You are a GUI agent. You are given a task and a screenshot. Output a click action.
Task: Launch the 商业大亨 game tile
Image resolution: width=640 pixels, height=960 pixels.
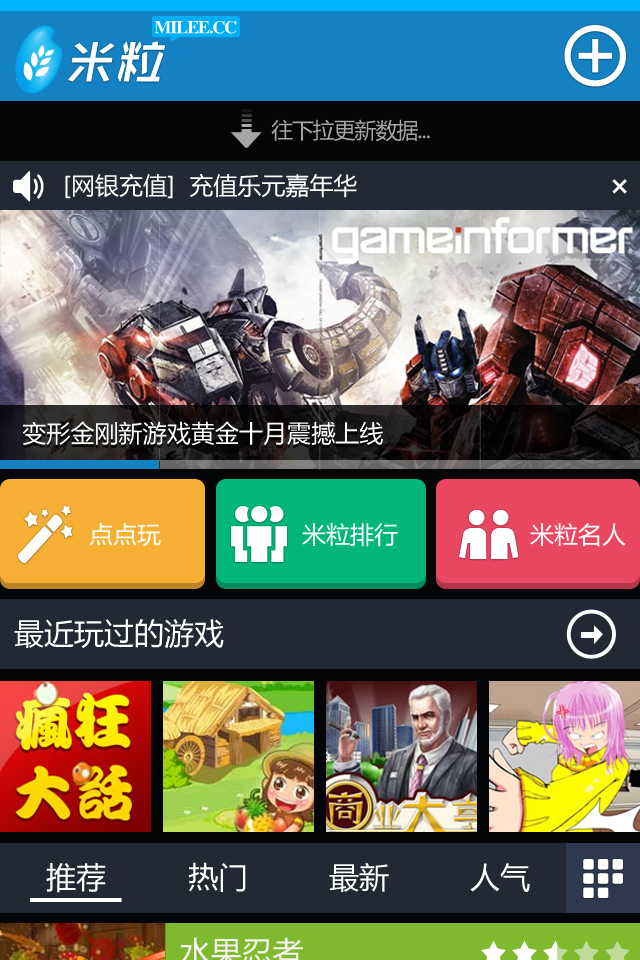coord(401,756)
